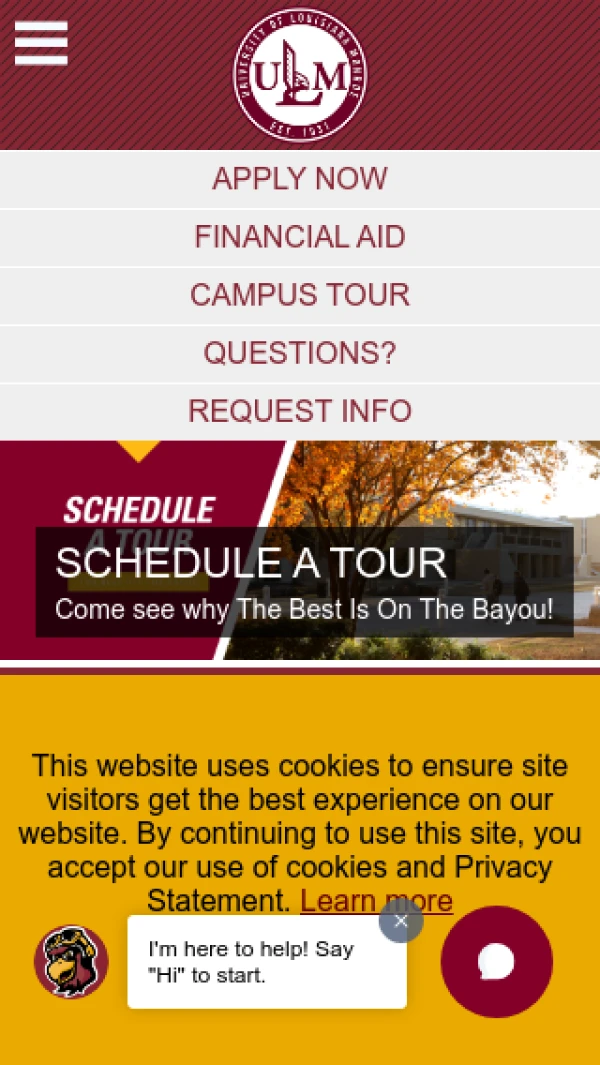Go to the ULM logo homepage
600x1065 pixels.
tap(300, 76)
